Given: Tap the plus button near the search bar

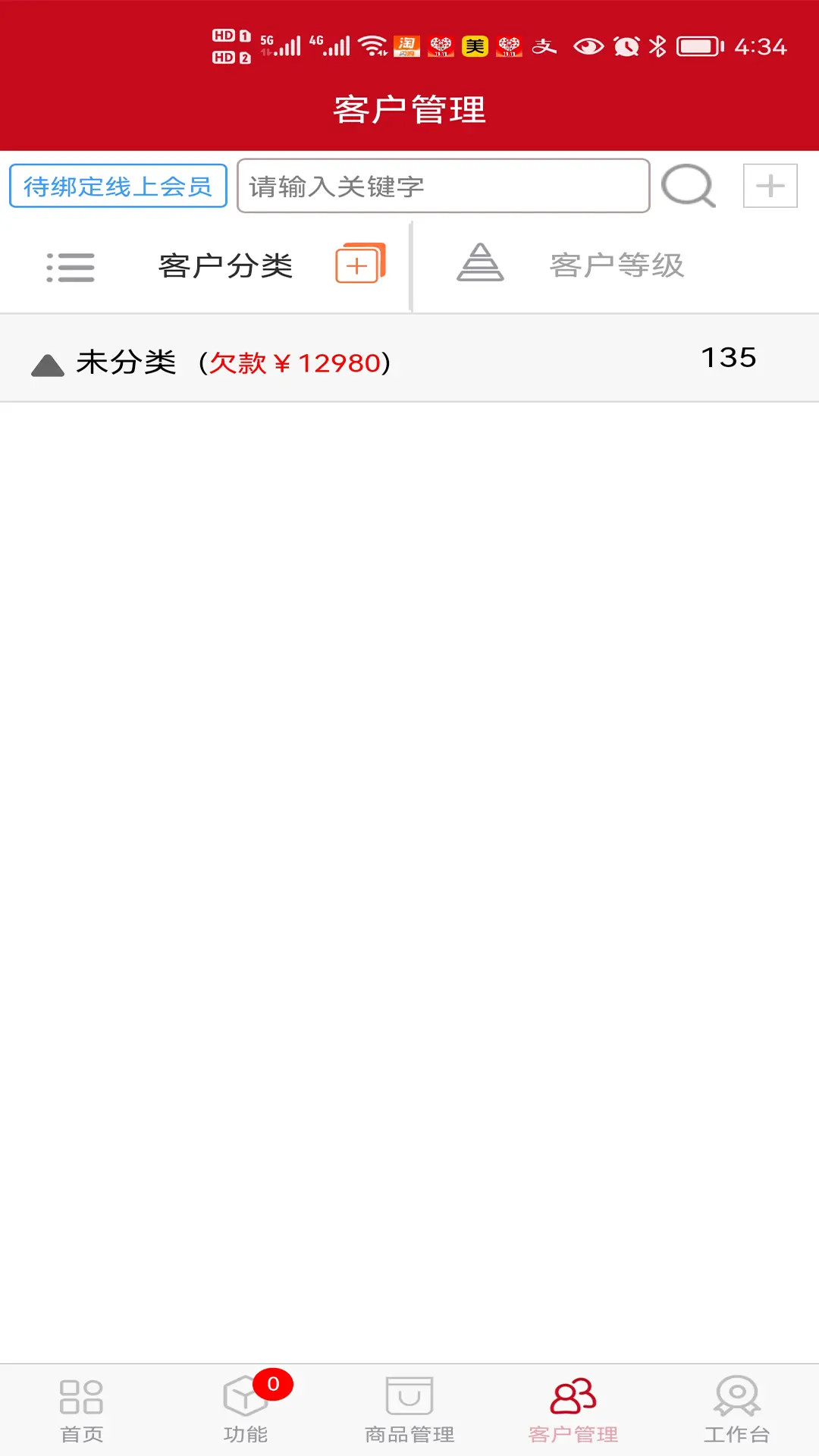Looking at the screenshot, I should pyautogui.click(x=770, y=186).
